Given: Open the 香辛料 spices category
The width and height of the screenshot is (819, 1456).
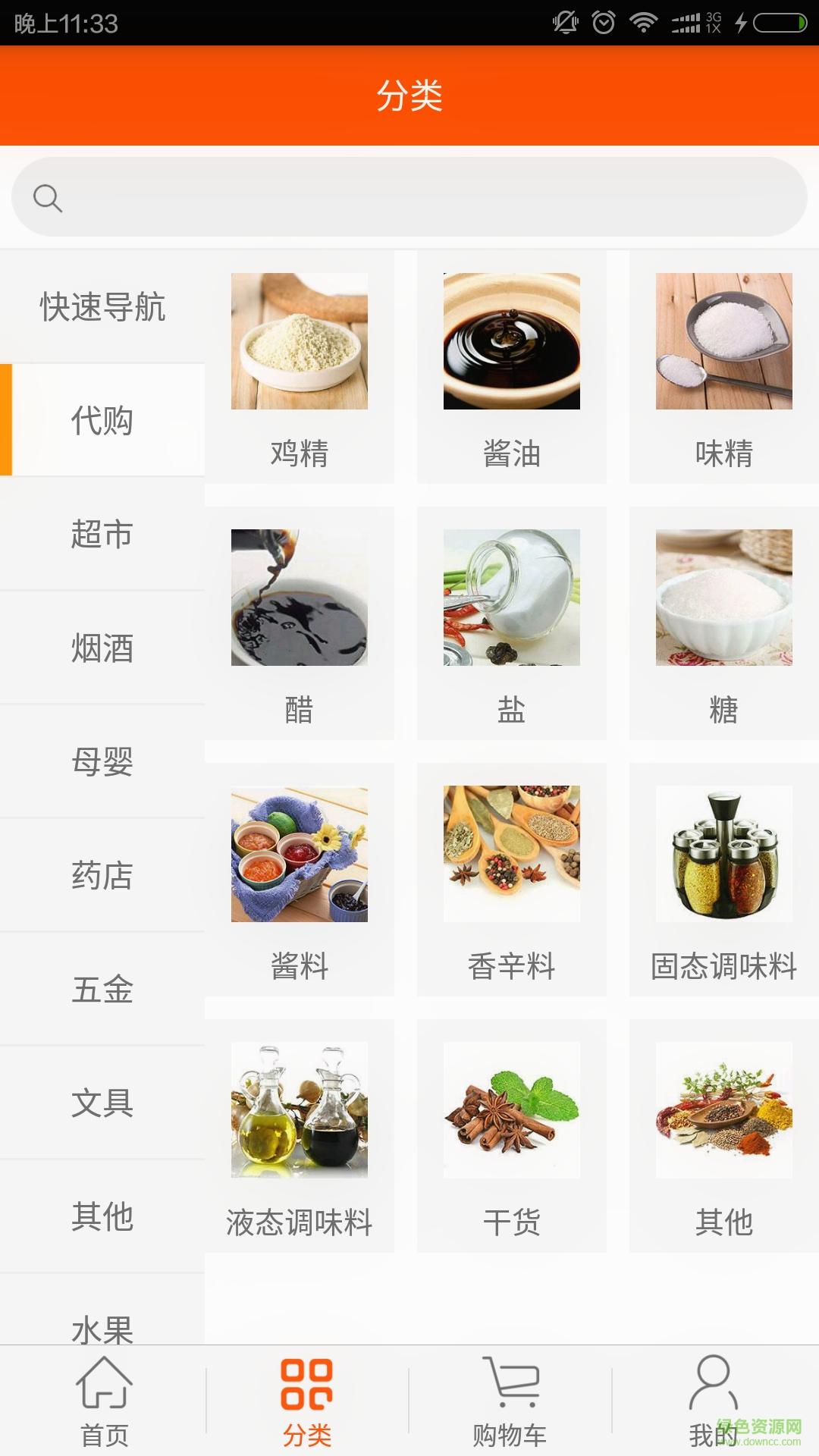Looking at the screenshot, I should tap(510, 852).
